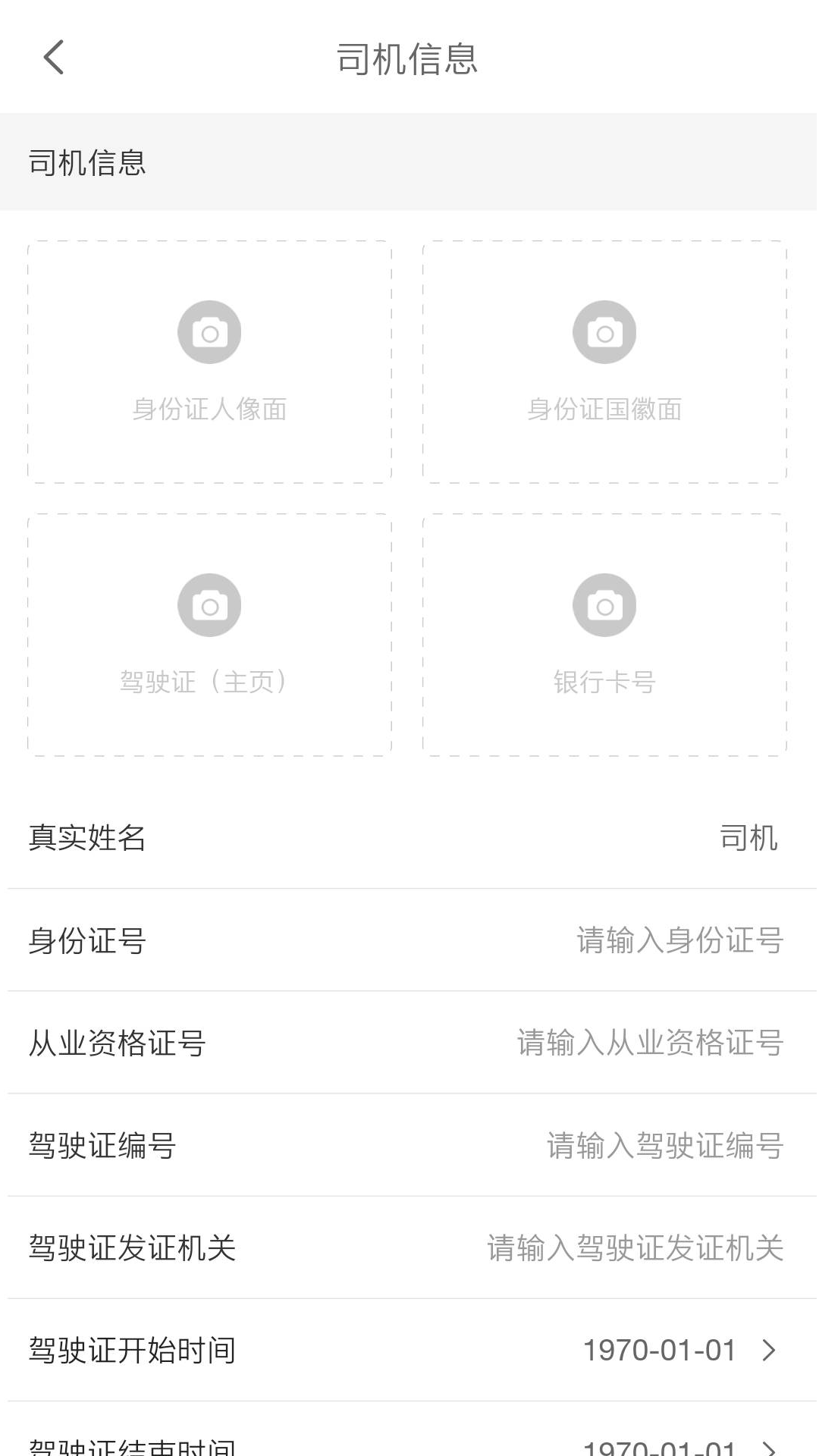Tap the camera icon for 身份证国徽面 upload
Image resolution: width=819 pixels, height=1456 pixels.
coord(604,331)
